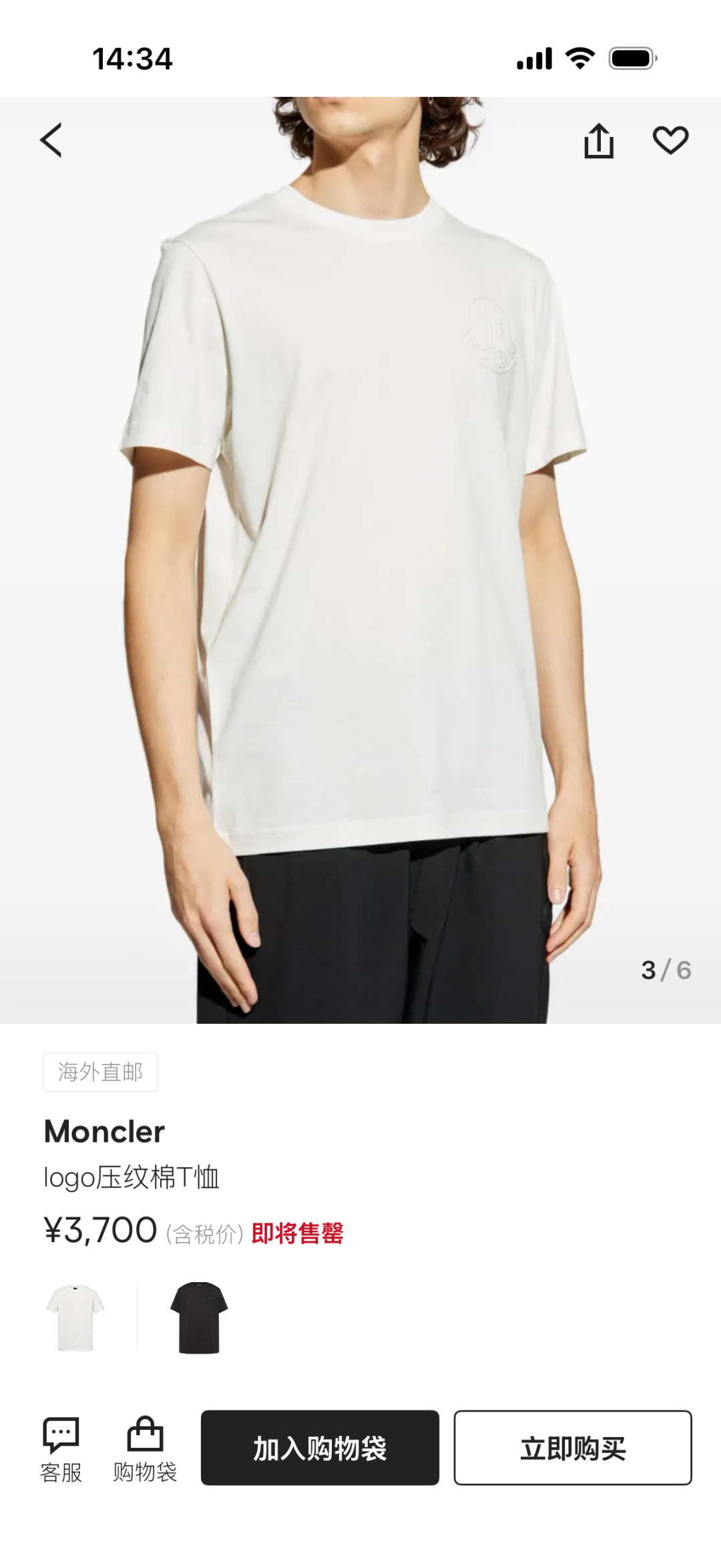Open customer service 客服 chat
The height and width of the screenshot is (1568, 721).
click(x=61, y=1448)
